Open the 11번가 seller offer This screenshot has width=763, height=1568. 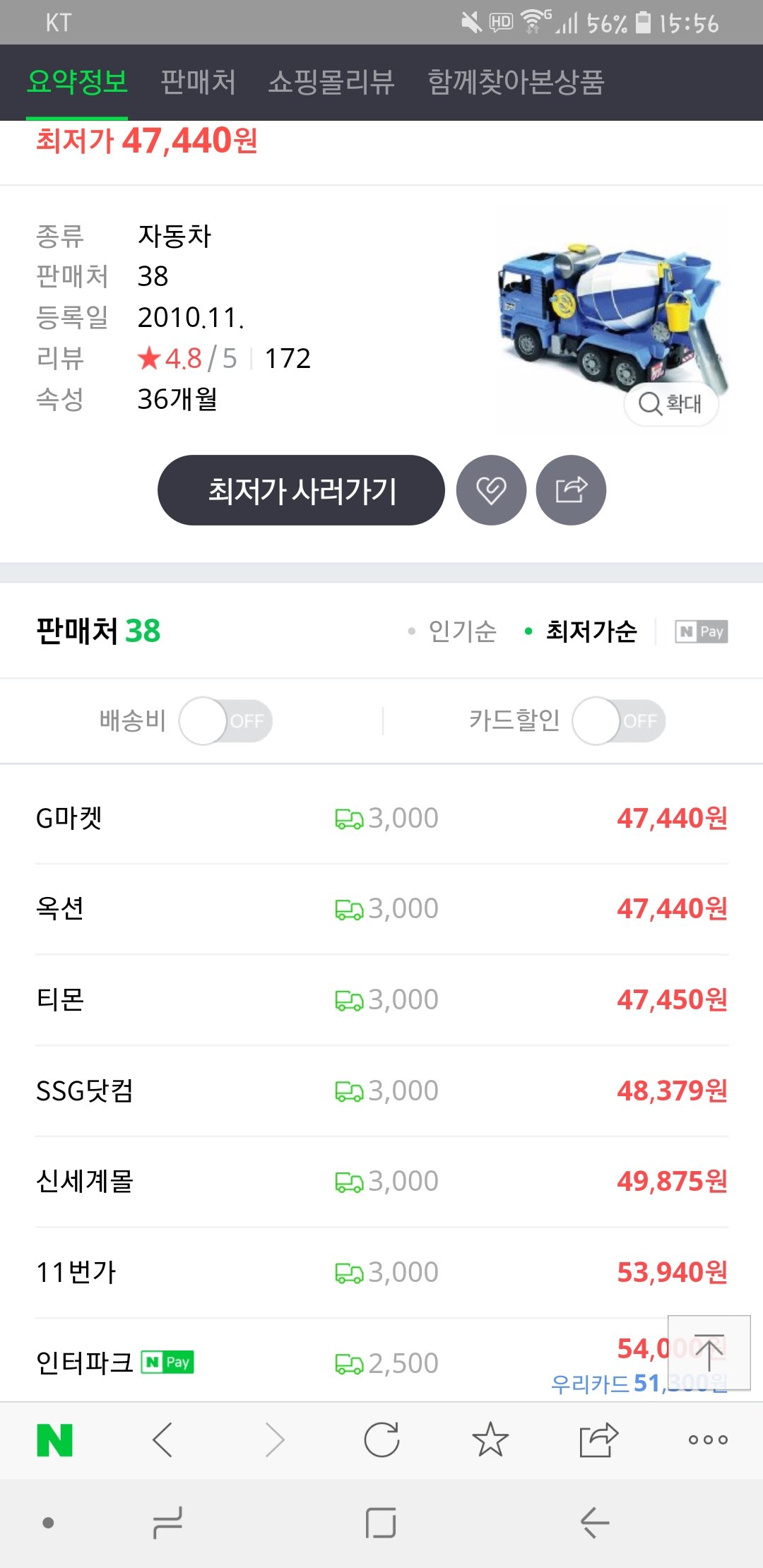point(381,1273)
